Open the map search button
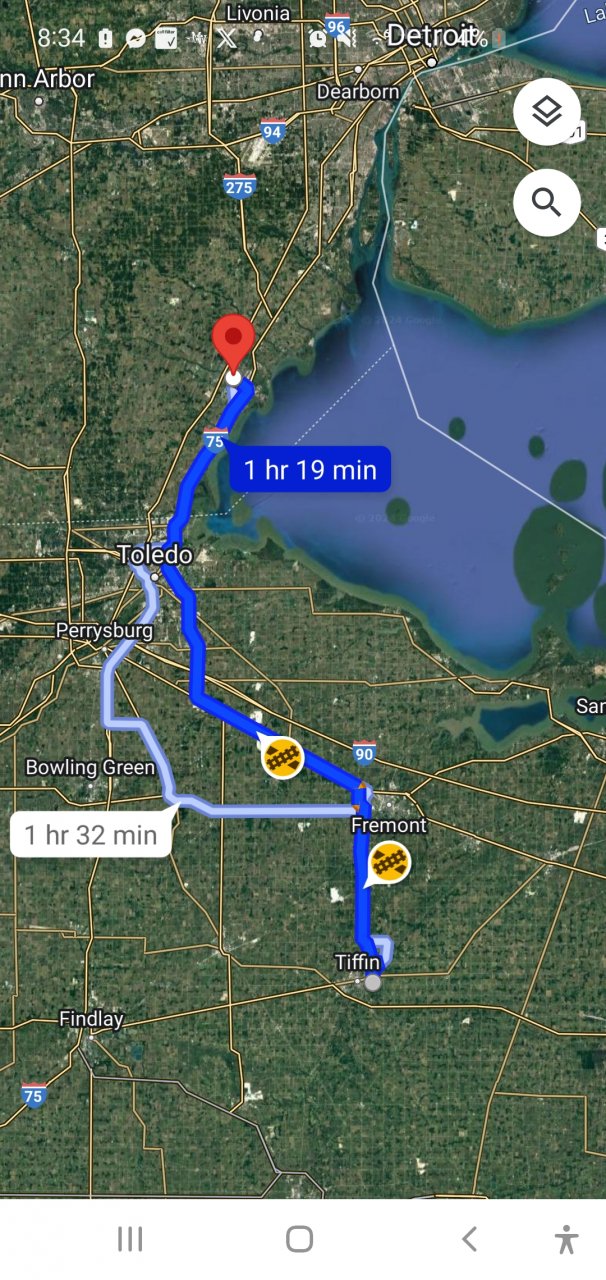This screenshot has width=606, height=1280. (546, 203)
